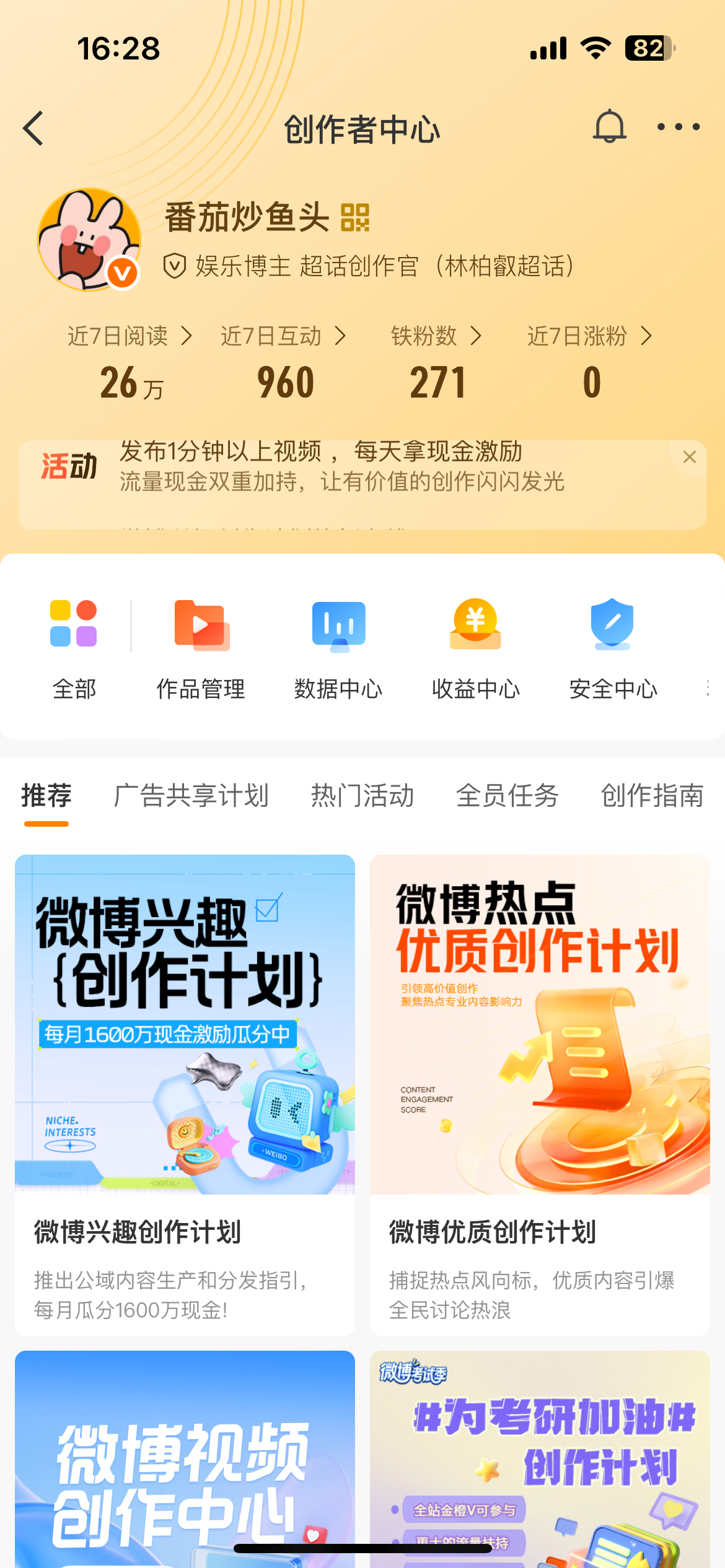Expand 铁粉数 loyal fans details
The height and width of the screenshot is (1568, 725).
pyautogui.click(x=437, y=336)
